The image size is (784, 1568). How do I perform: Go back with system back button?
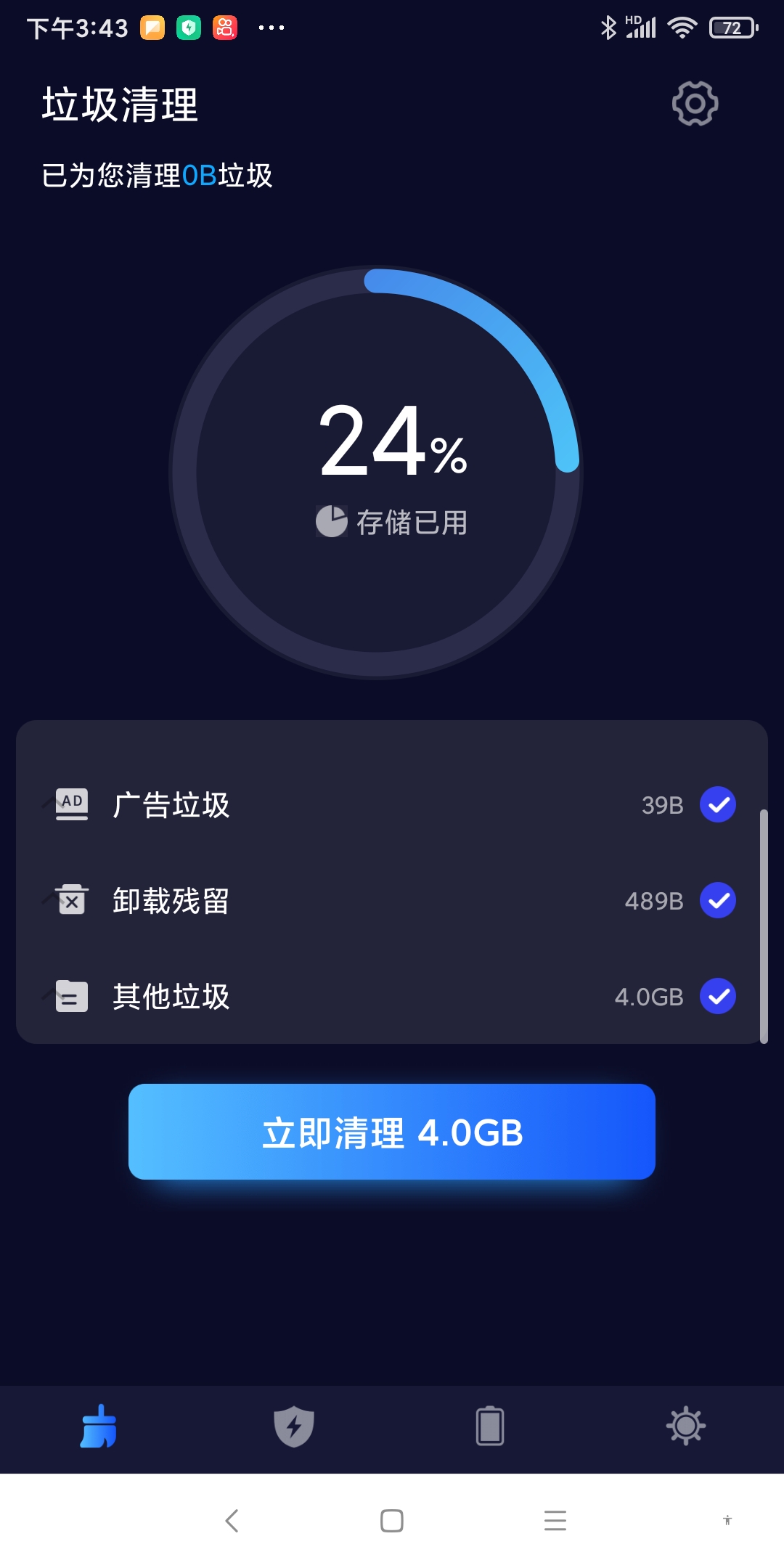click(x=232, y=1520)
